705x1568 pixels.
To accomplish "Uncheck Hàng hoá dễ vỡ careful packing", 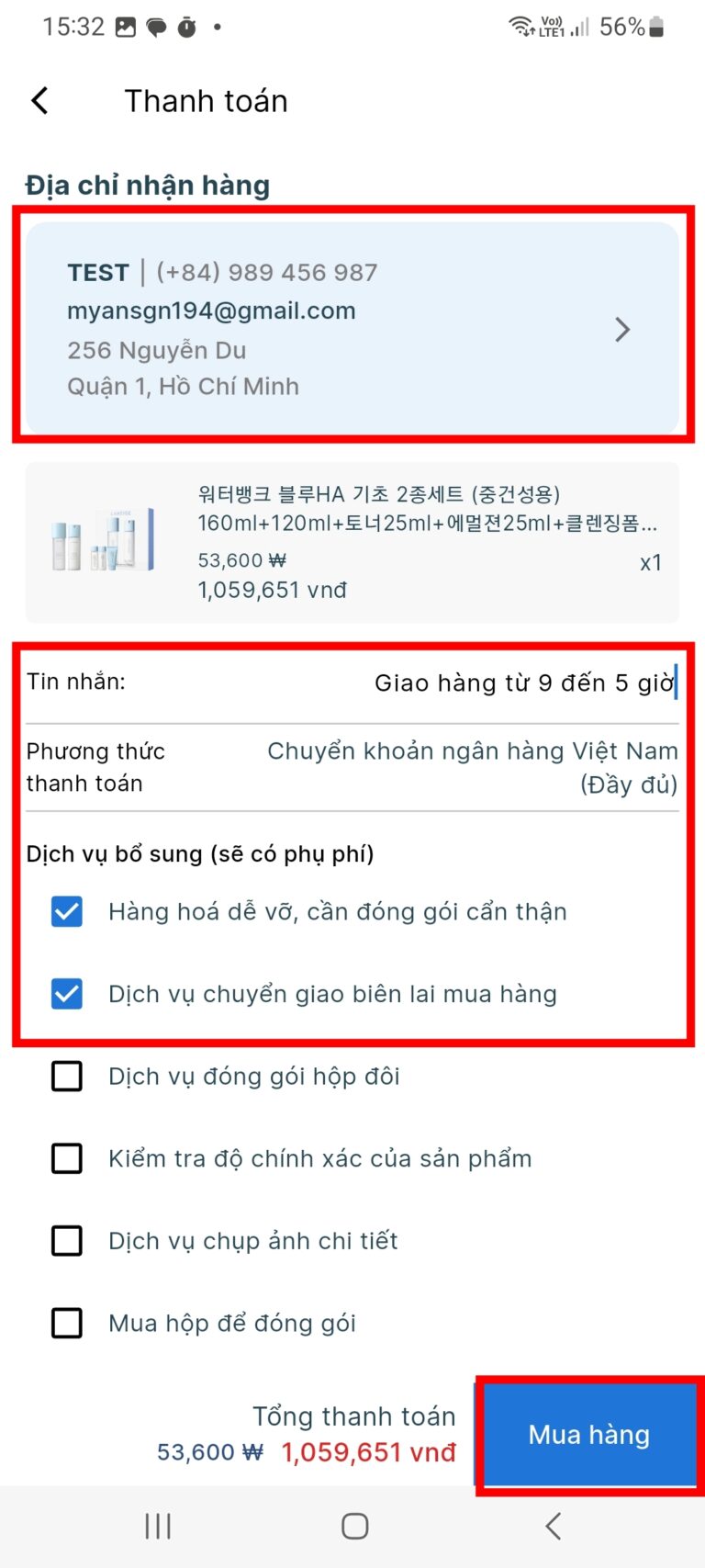I will (x=67, y=912).
